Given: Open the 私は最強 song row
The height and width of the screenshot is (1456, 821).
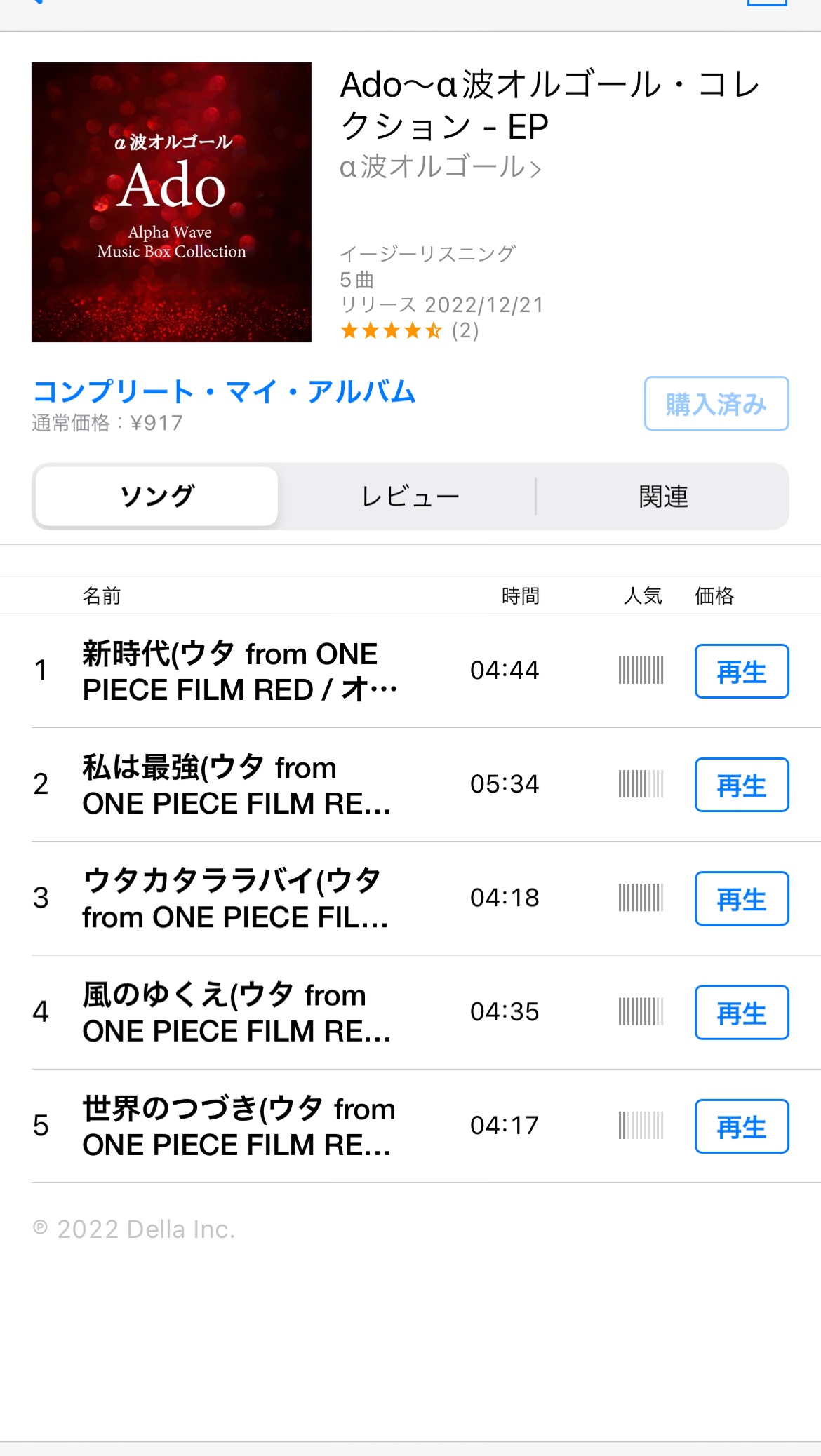Looking at the screenshot, I should [x=239, y=786].
